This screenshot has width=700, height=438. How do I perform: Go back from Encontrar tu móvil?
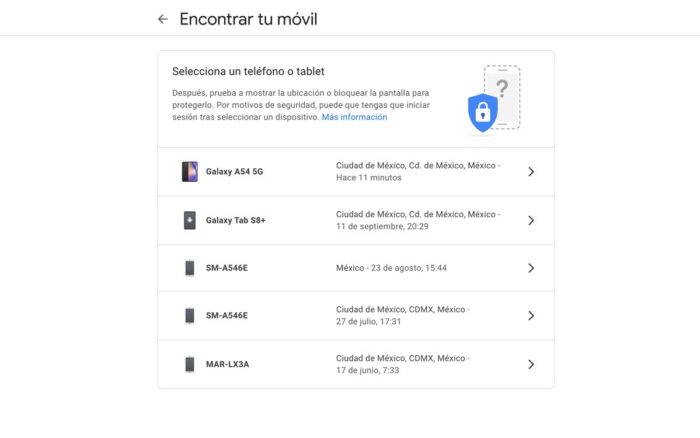coord(163,19)
